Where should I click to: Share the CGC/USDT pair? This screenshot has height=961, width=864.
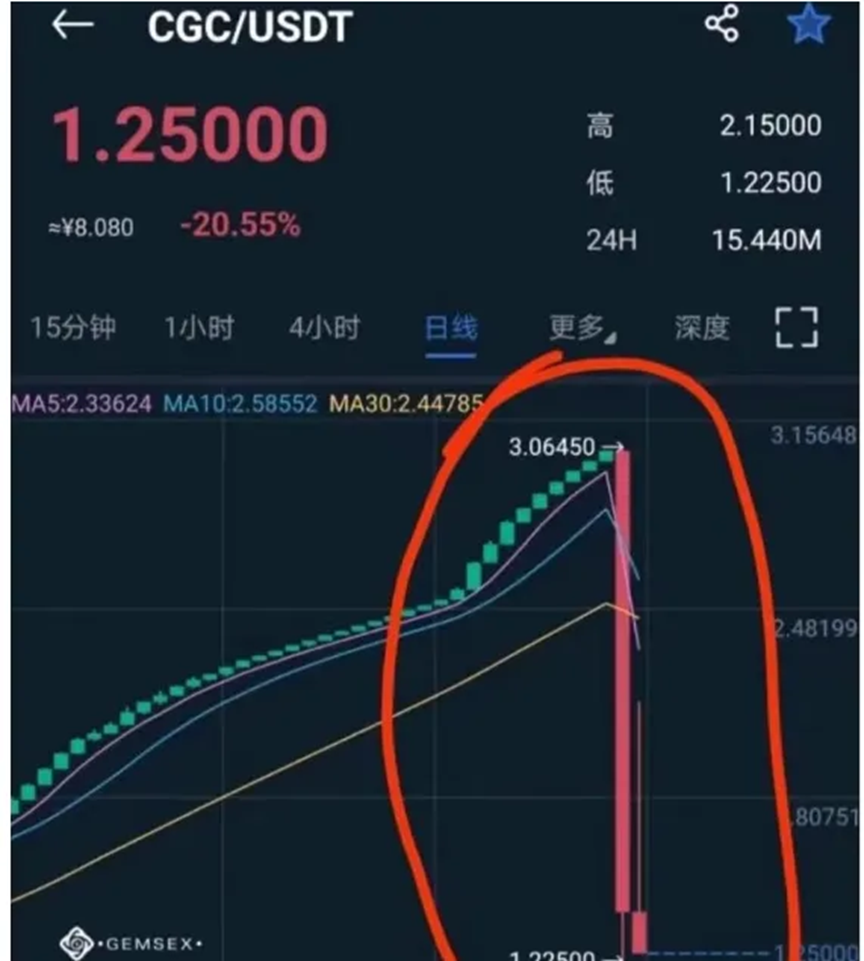(722, 24)
